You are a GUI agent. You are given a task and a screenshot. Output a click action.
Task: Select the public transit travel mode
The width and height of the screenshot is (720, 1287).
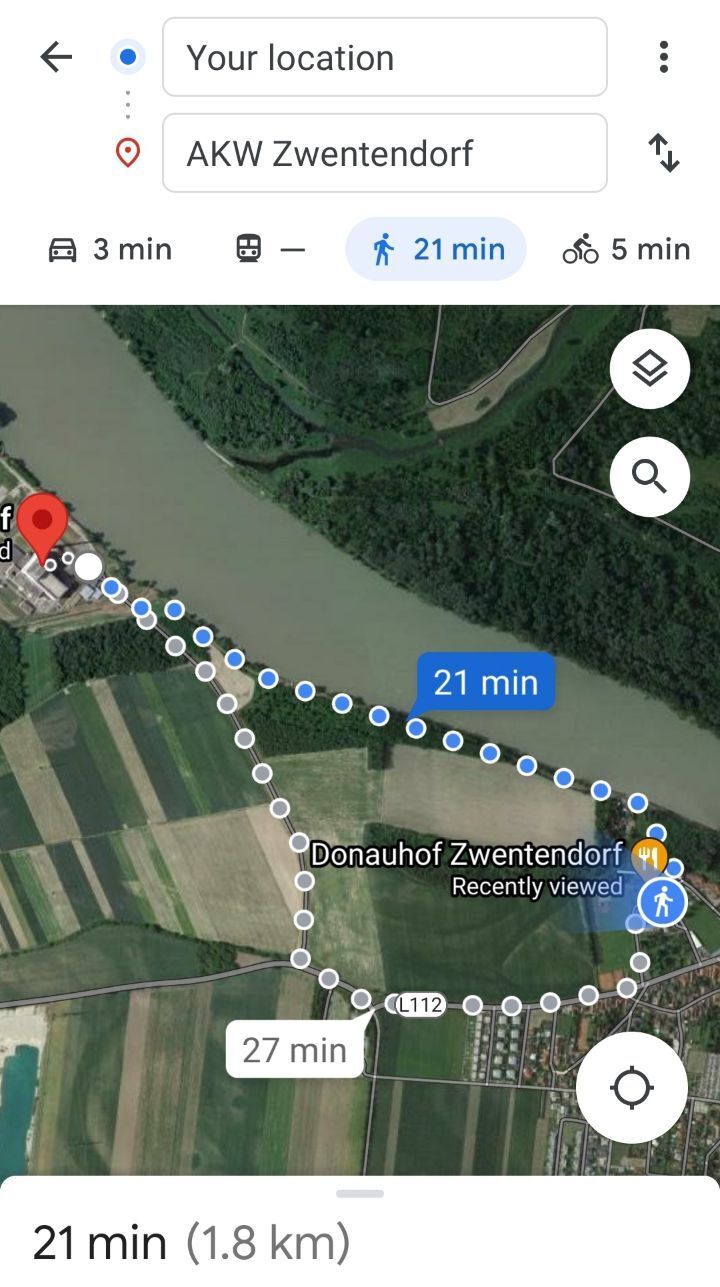point(269,249)
